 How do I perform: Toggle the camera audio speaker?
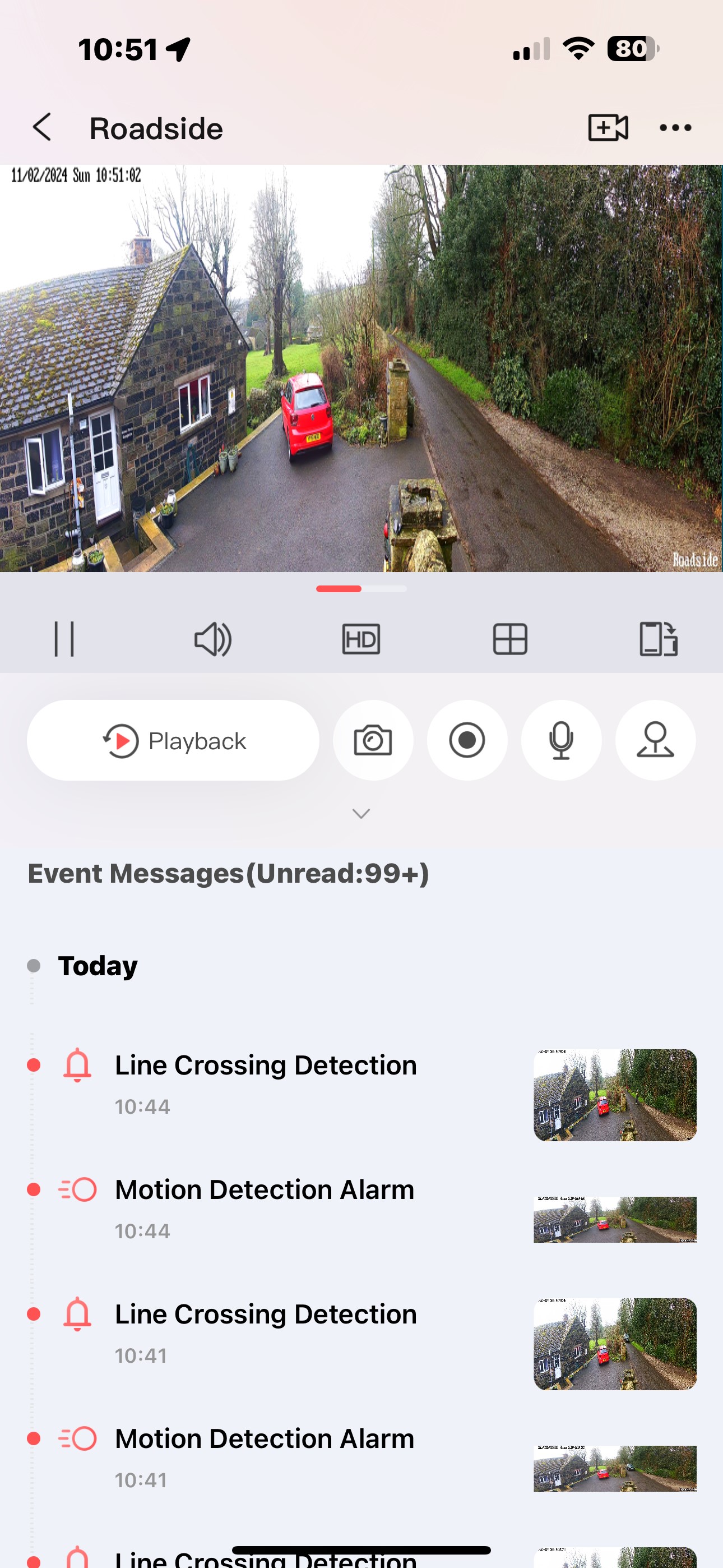[x=212, y=639]
